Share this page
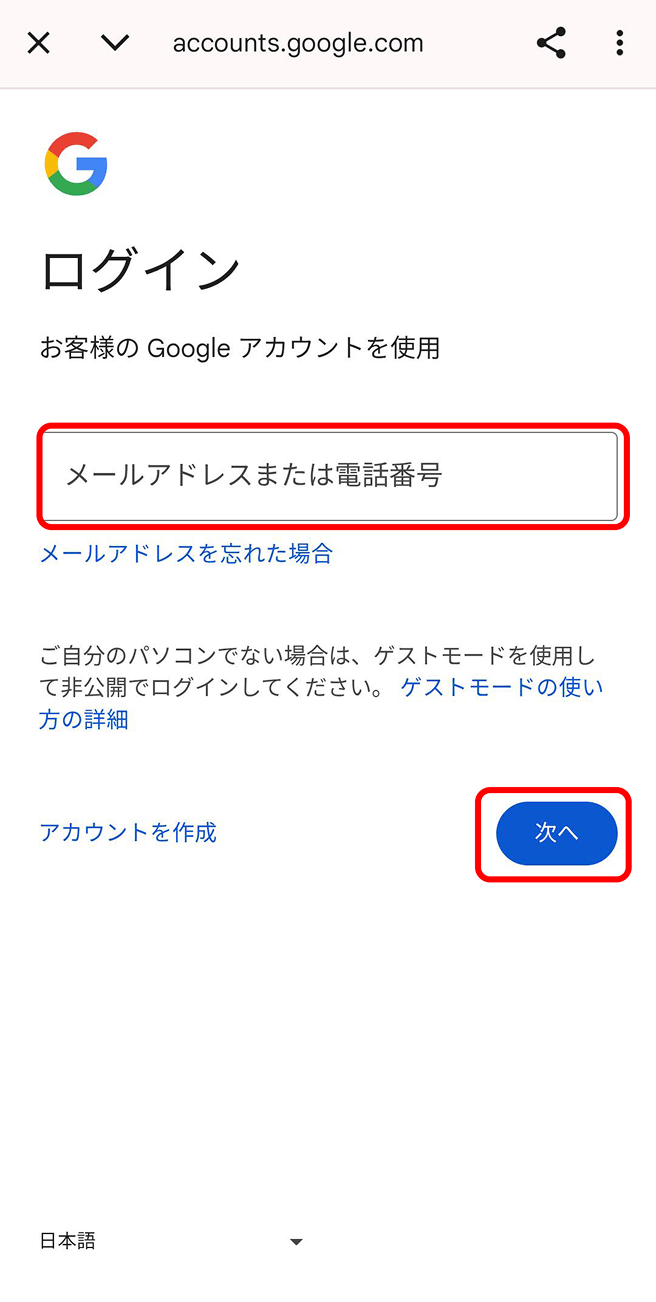Viewport: 656px width, 1302px height. (x=551, y=43)
